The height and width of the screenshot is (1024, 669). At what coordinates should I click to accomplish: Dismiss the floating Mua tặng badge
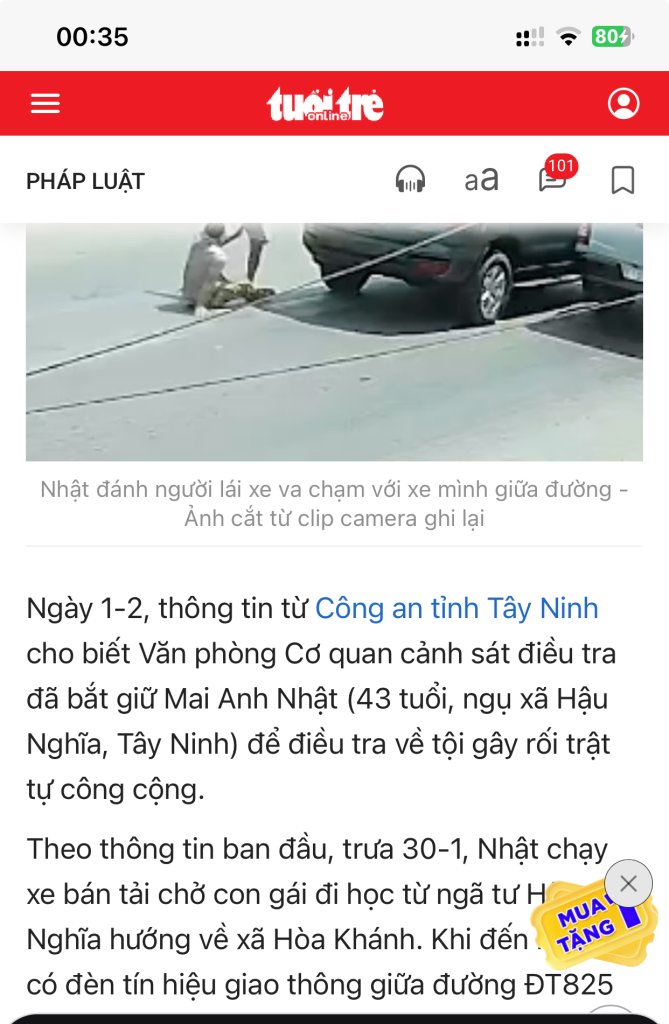pos(628,883)
